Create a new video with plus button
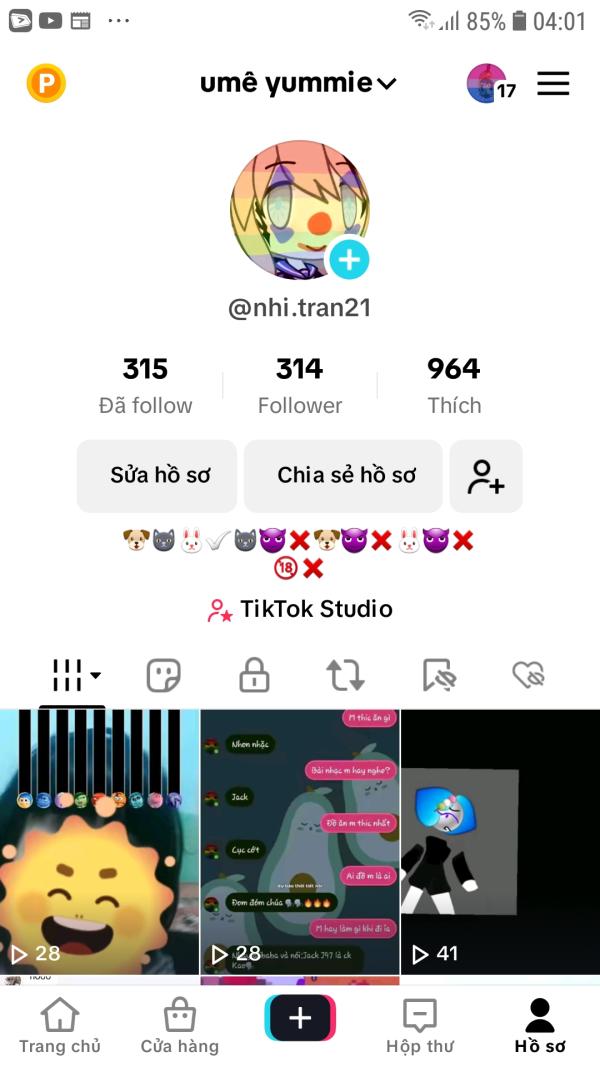Image resolution: width=600 pixels, height=1067 pixels. click(x=300, y=1018)
